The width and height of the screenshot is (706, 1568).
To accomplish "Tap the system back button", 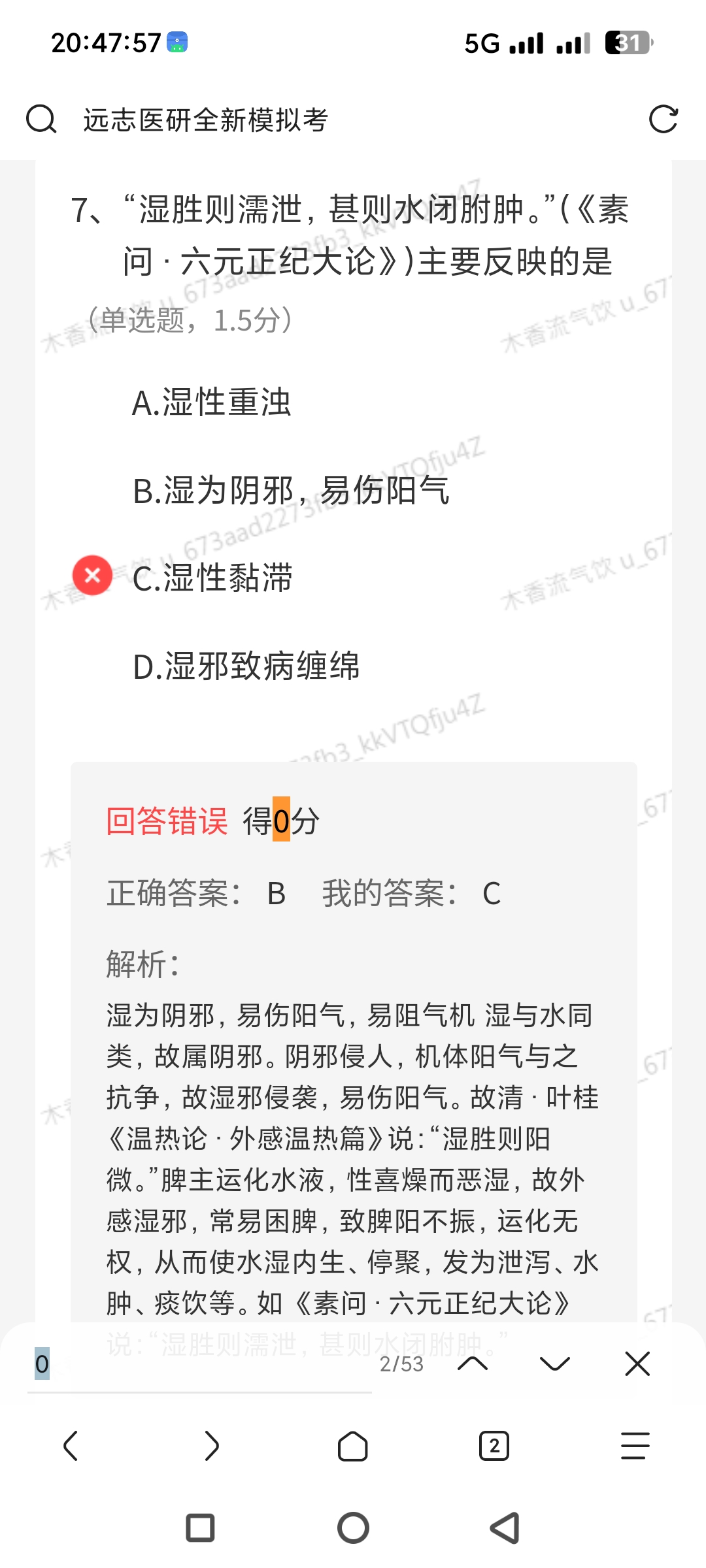I will point(505,1528).
